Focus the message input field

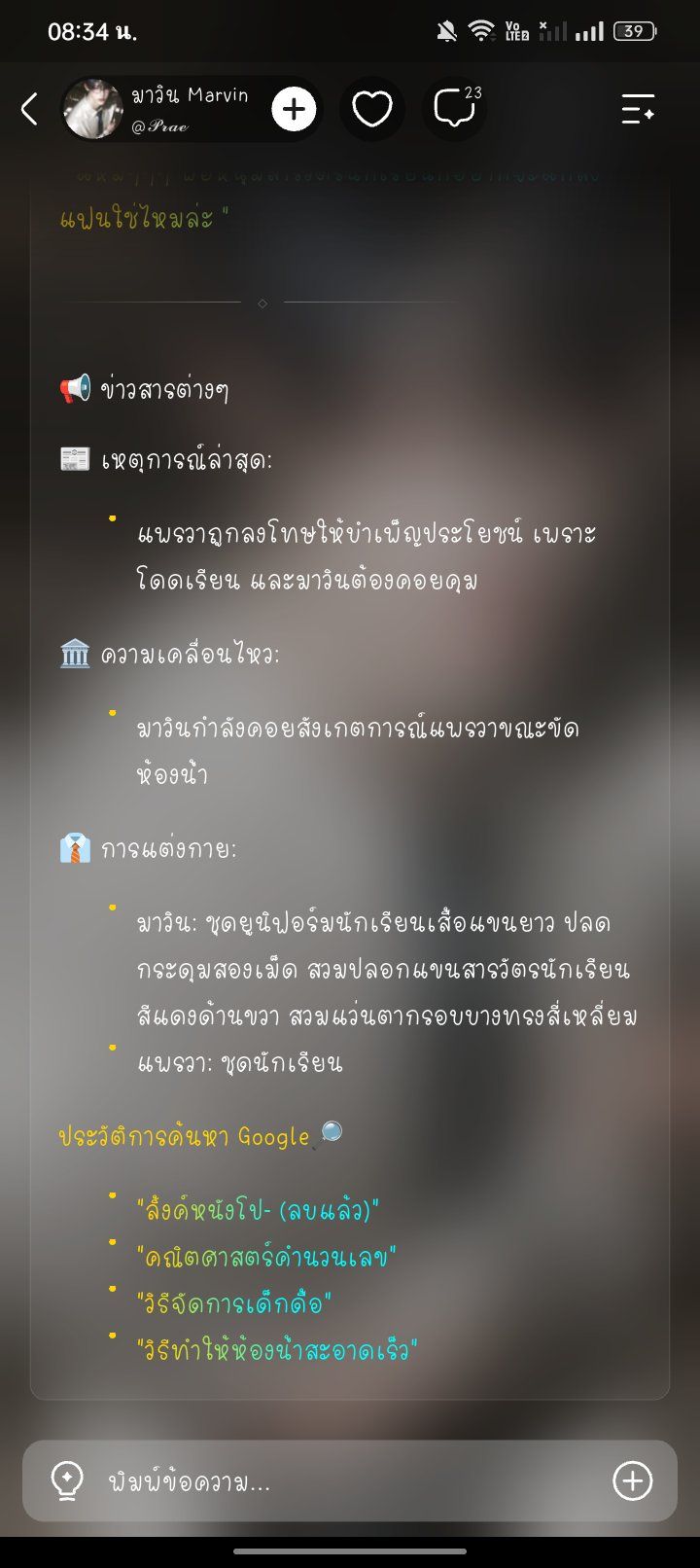(x=350, y=1481)
